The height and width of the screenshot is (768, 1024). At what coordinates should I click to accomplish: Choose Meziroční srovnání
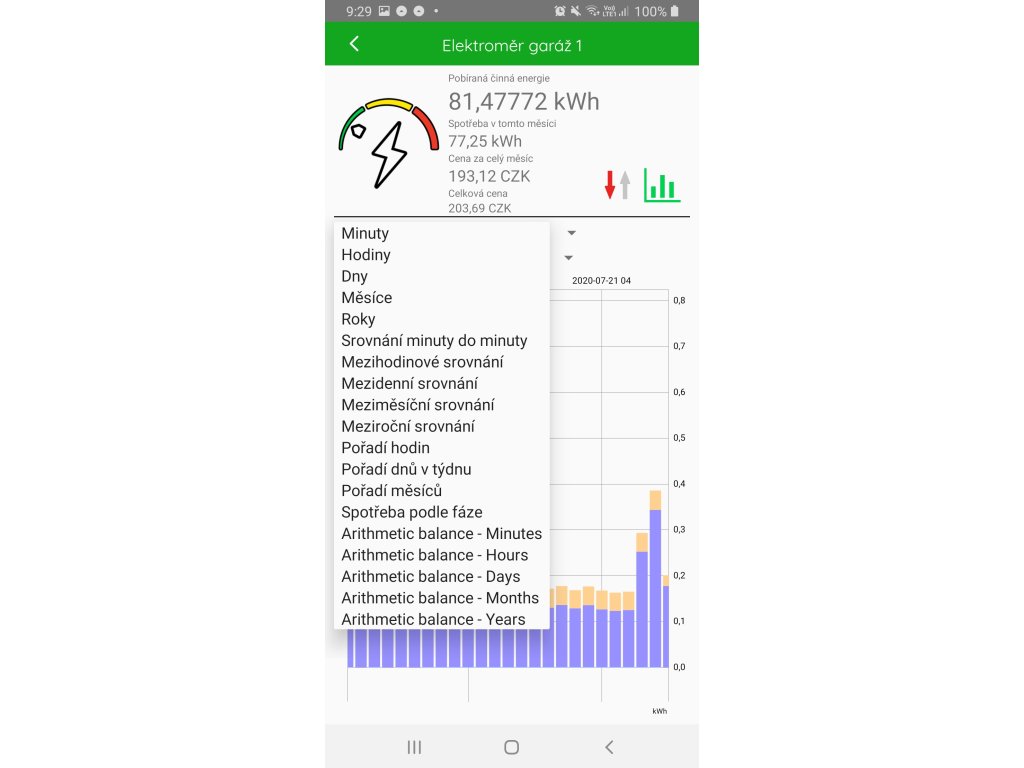pyautogui.click(x=408, y=427)
